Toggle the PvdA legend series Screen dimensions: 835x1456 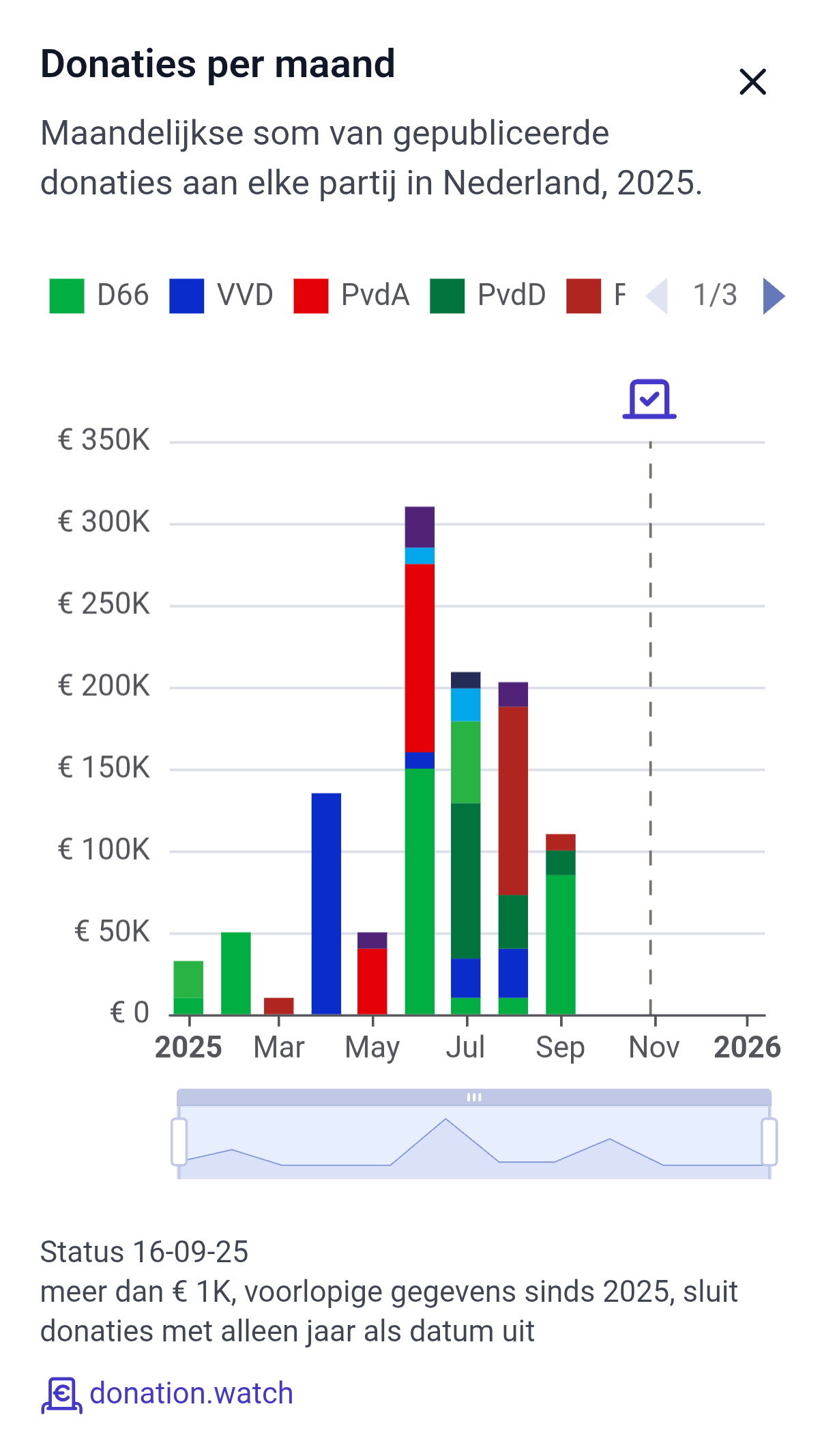pos(352,295)
